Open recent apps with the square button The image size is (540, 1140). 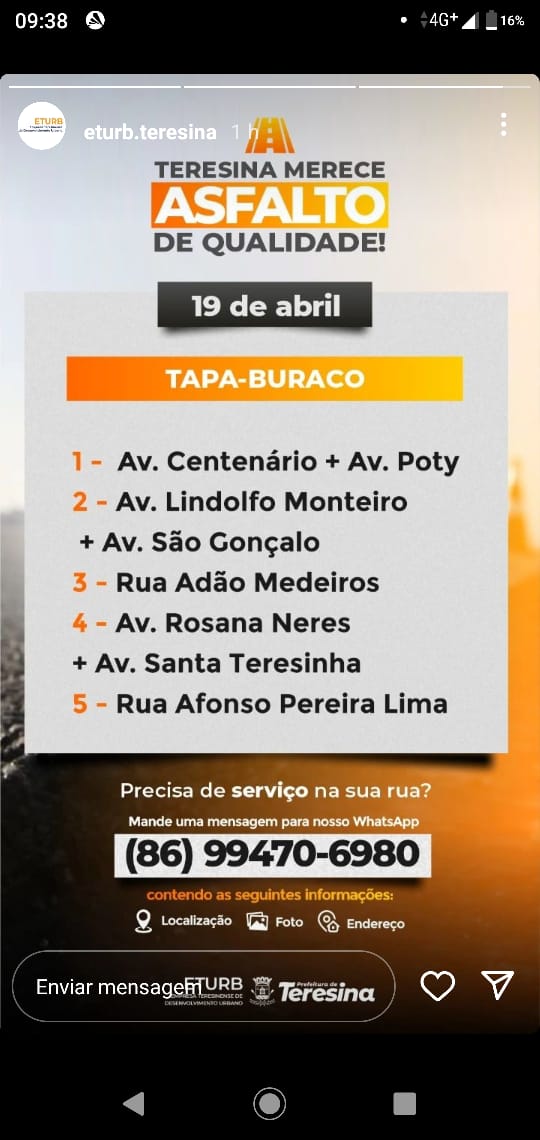coord(405,1103)
